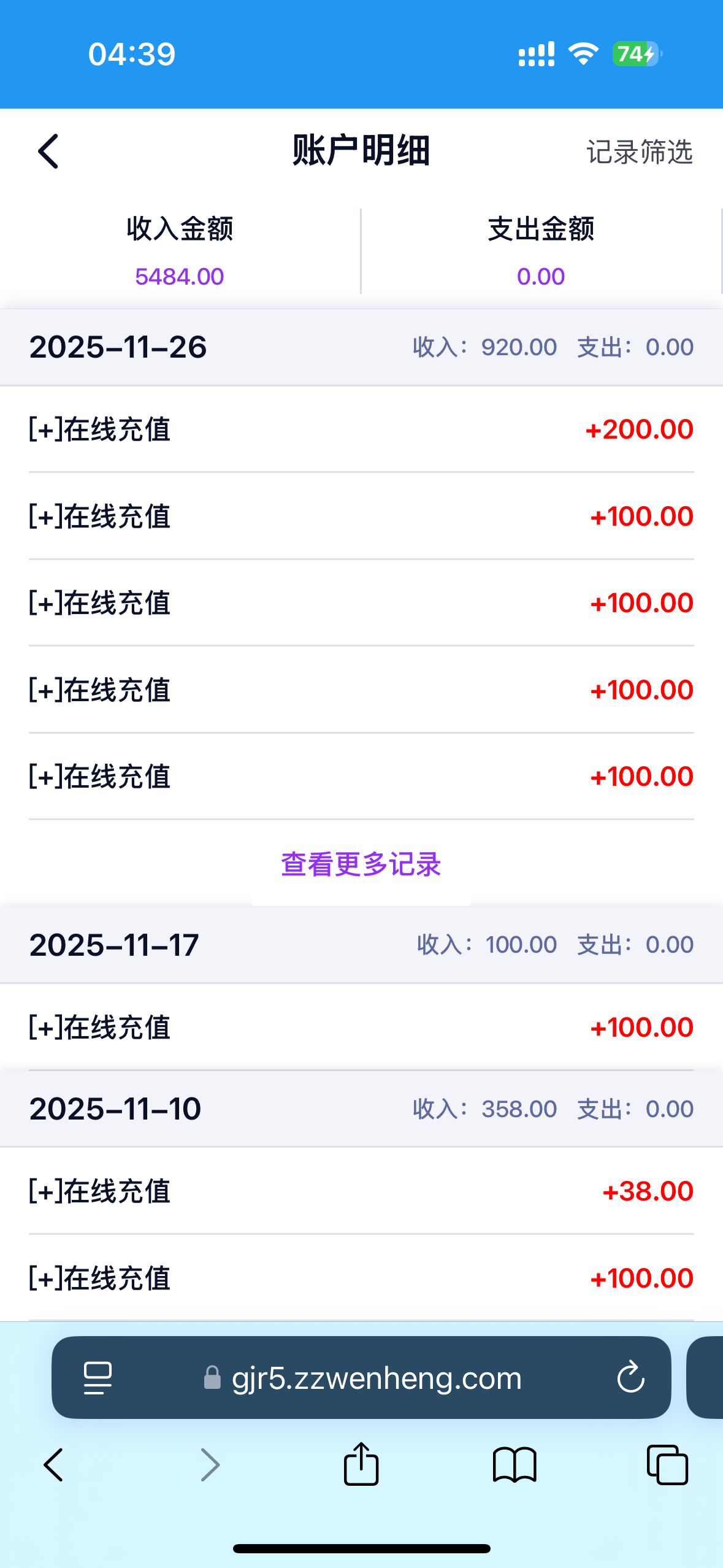Reload the current webpage

pyautogui.click(x=630, y=1377)
